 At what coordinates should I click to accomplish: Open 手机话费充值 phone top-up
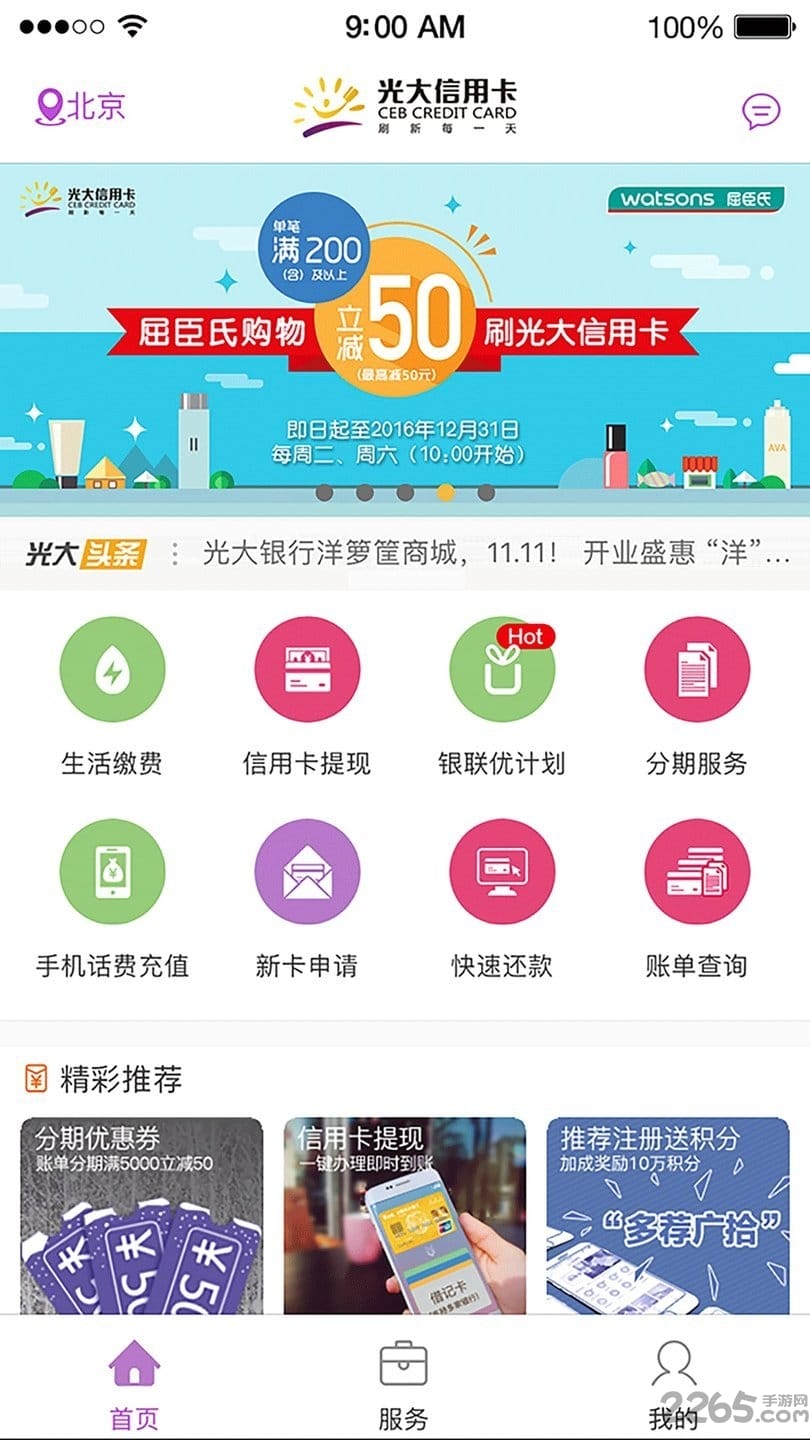112,871
